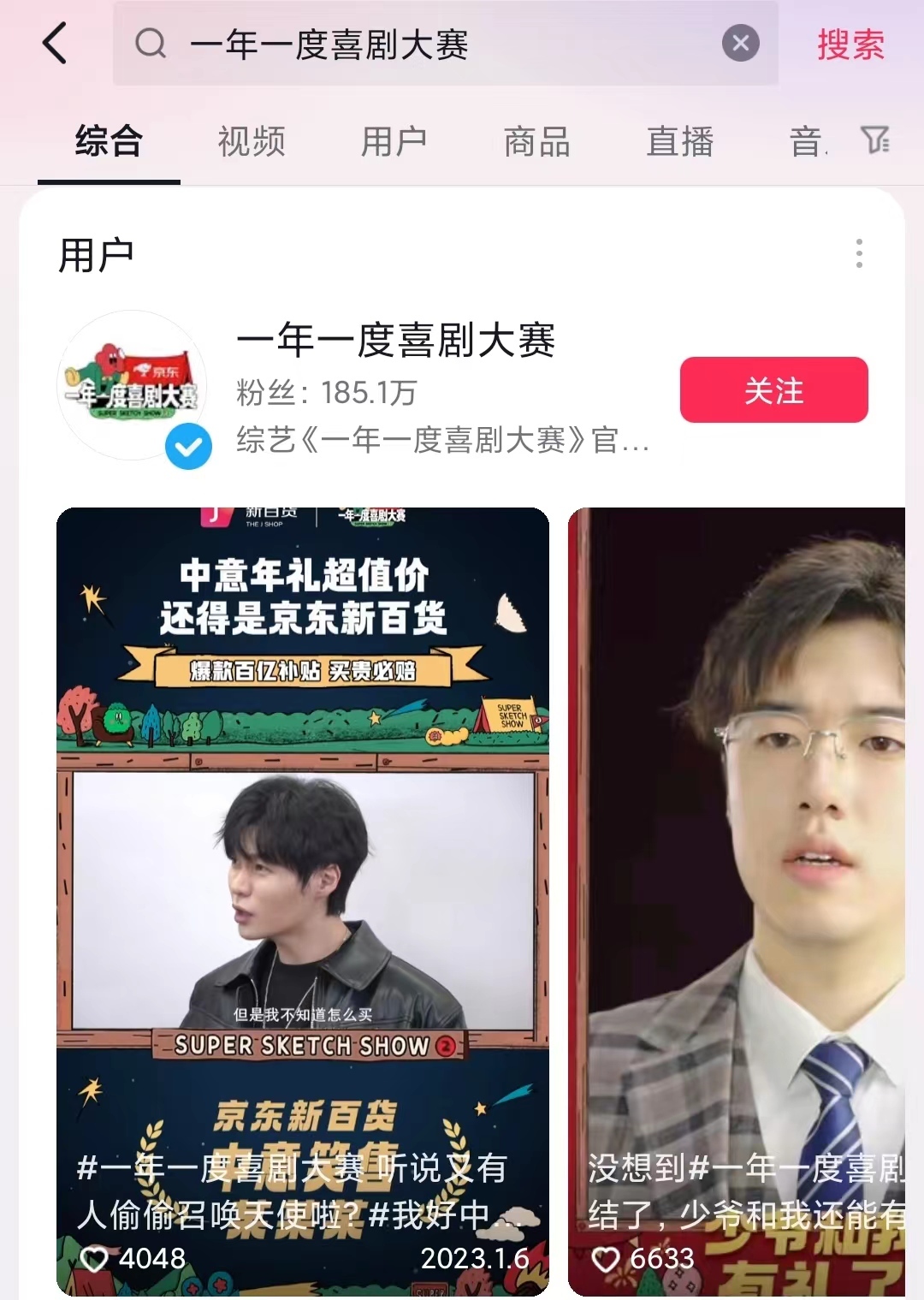Clear the search text
Viewport: 924px width, 1300px height.
click(x=740, y=44)
